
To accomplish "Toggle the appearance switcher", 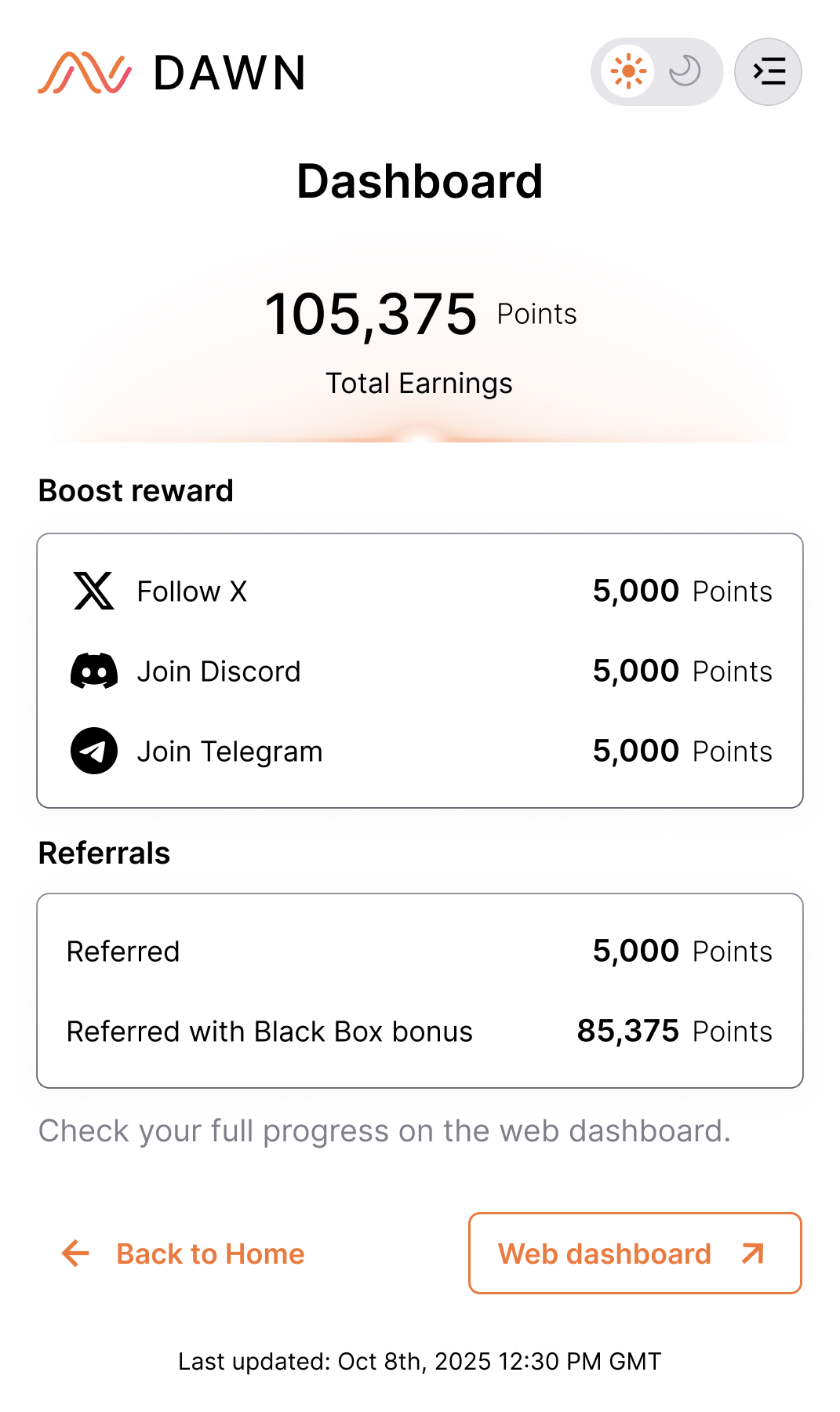I will [x=656, y=71].
